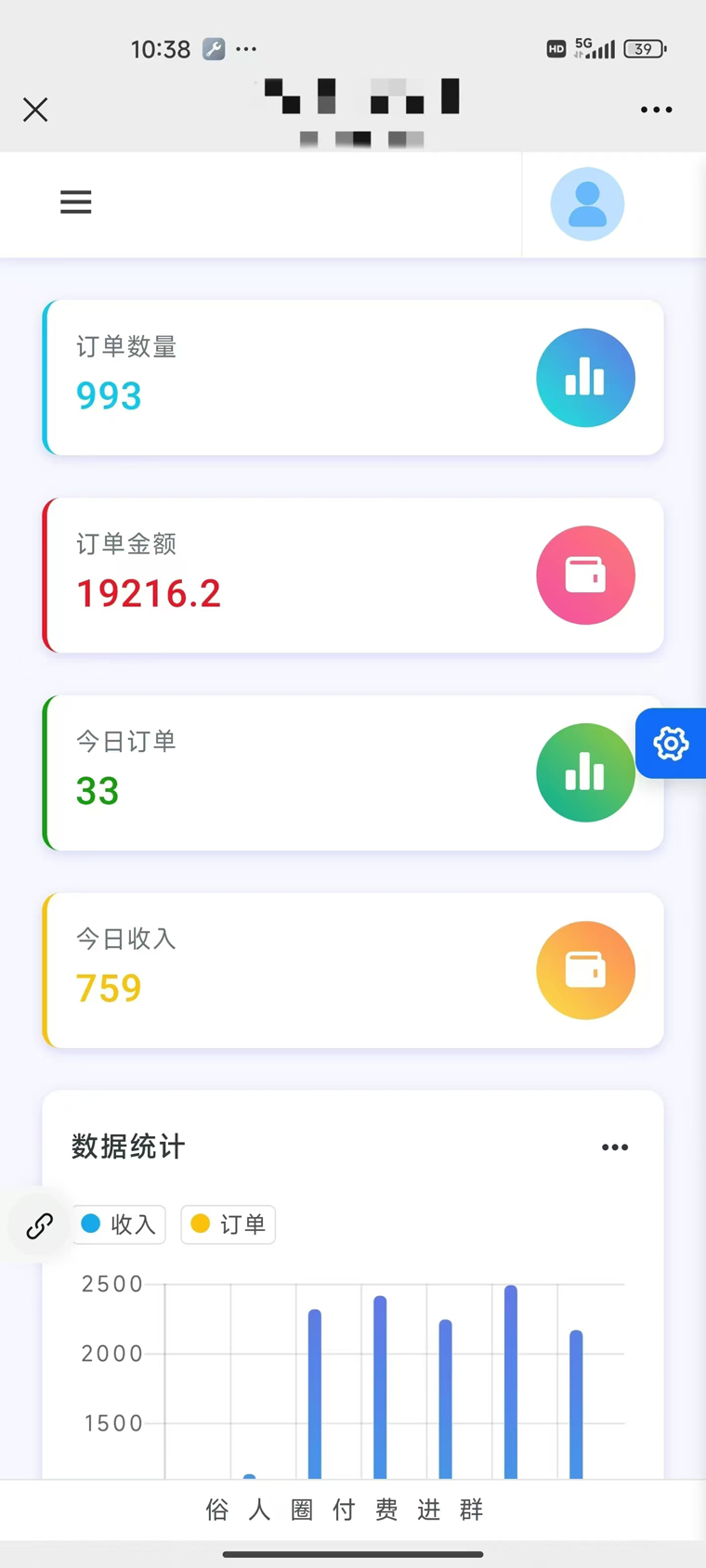Open the 数据统计 three-dot options

(x=615, y=1147)
